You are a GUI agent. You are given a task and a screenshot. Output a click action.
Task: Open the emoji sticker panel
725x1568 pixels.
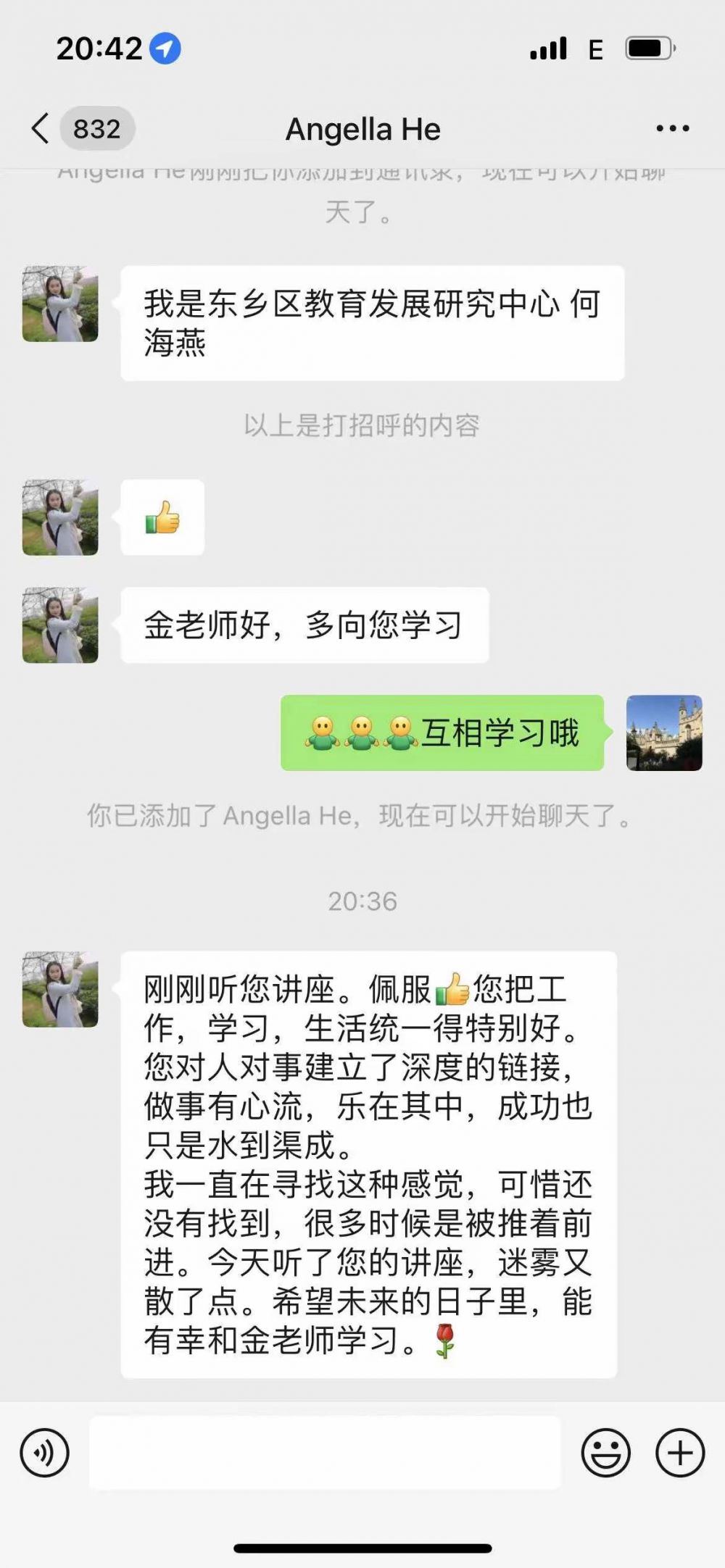(x=605, y=1453)
